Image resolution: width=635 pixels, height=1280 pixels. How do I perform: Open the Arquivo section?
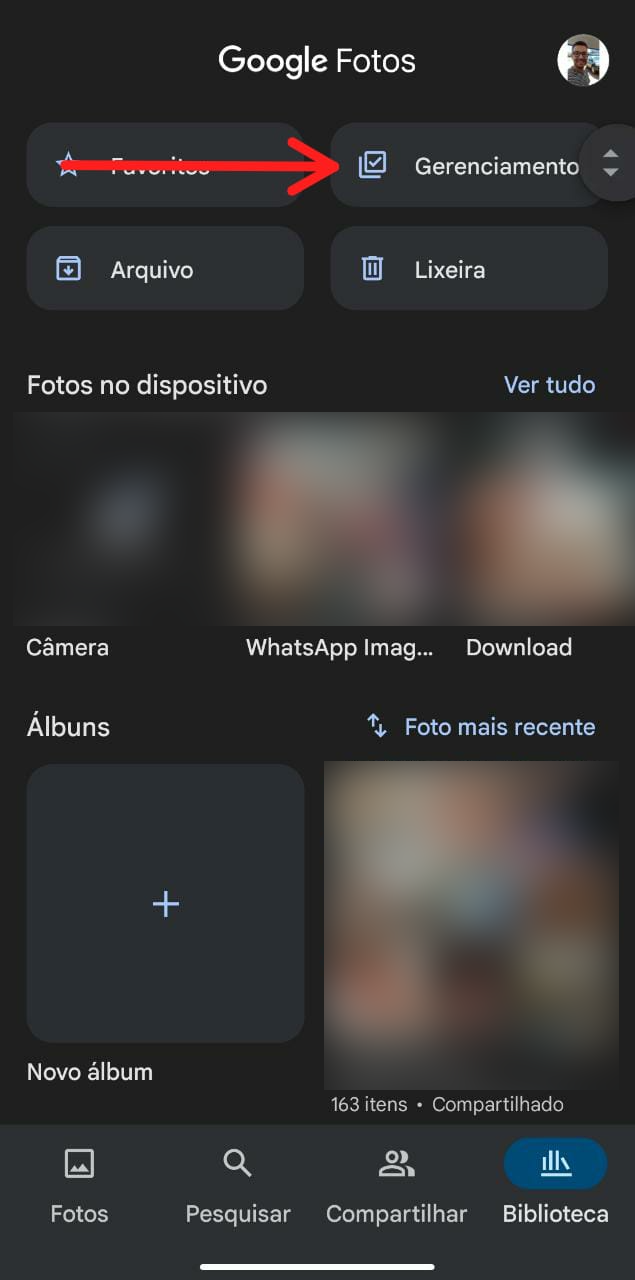[x=165, y=269]
